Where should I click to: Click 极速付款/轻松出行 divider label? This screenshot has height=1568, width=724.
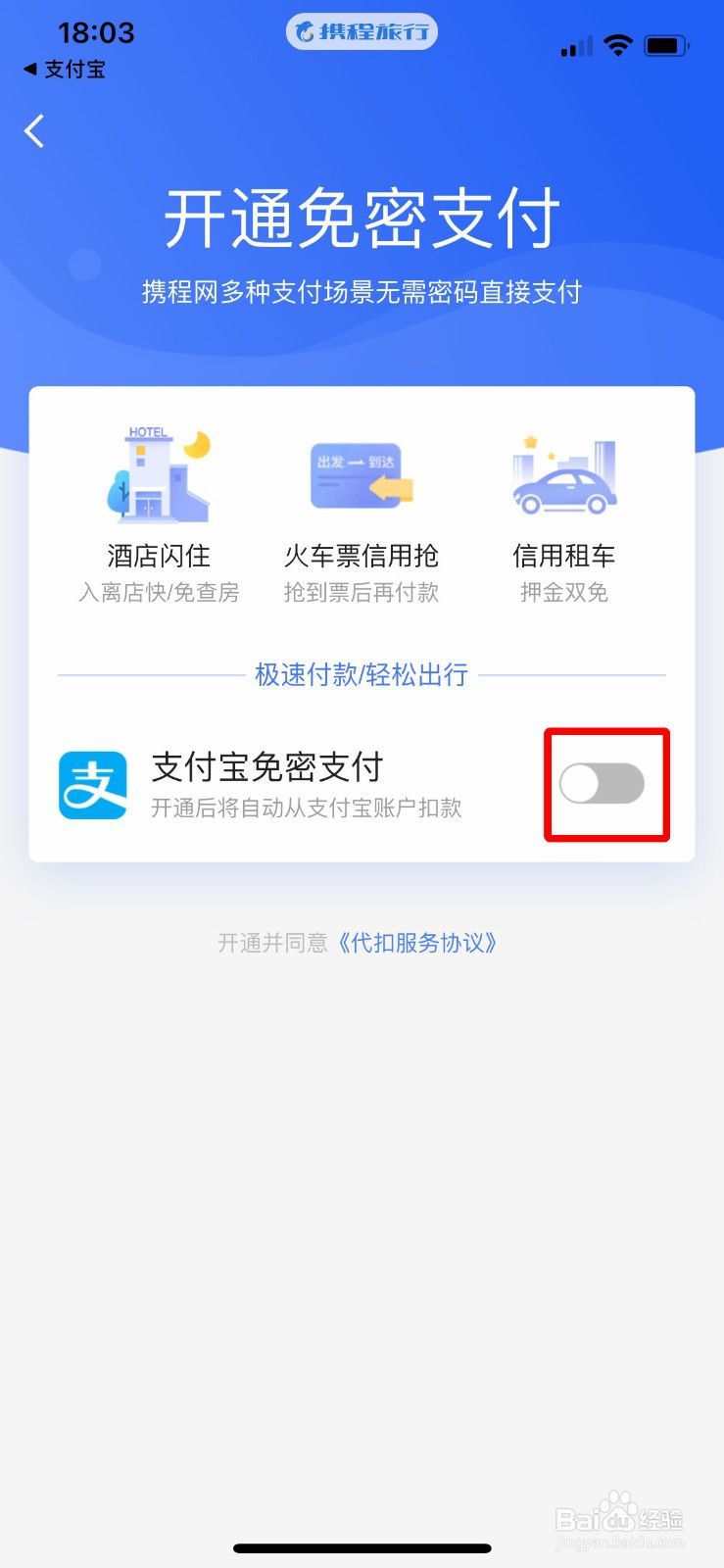[362, 674]
